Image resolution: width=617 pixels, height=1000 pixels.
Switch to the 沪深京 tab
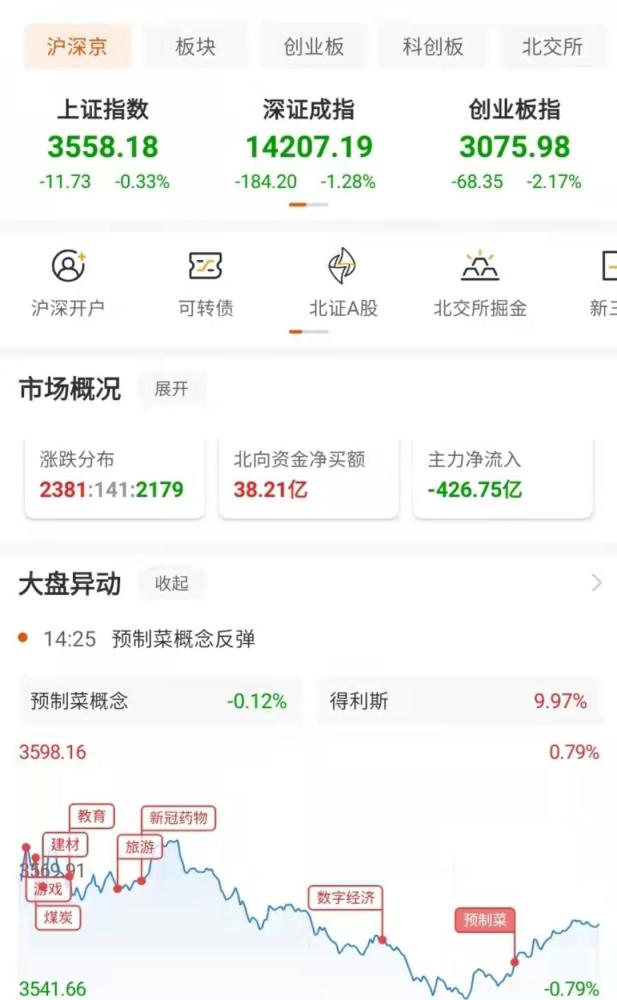point(76,47)
